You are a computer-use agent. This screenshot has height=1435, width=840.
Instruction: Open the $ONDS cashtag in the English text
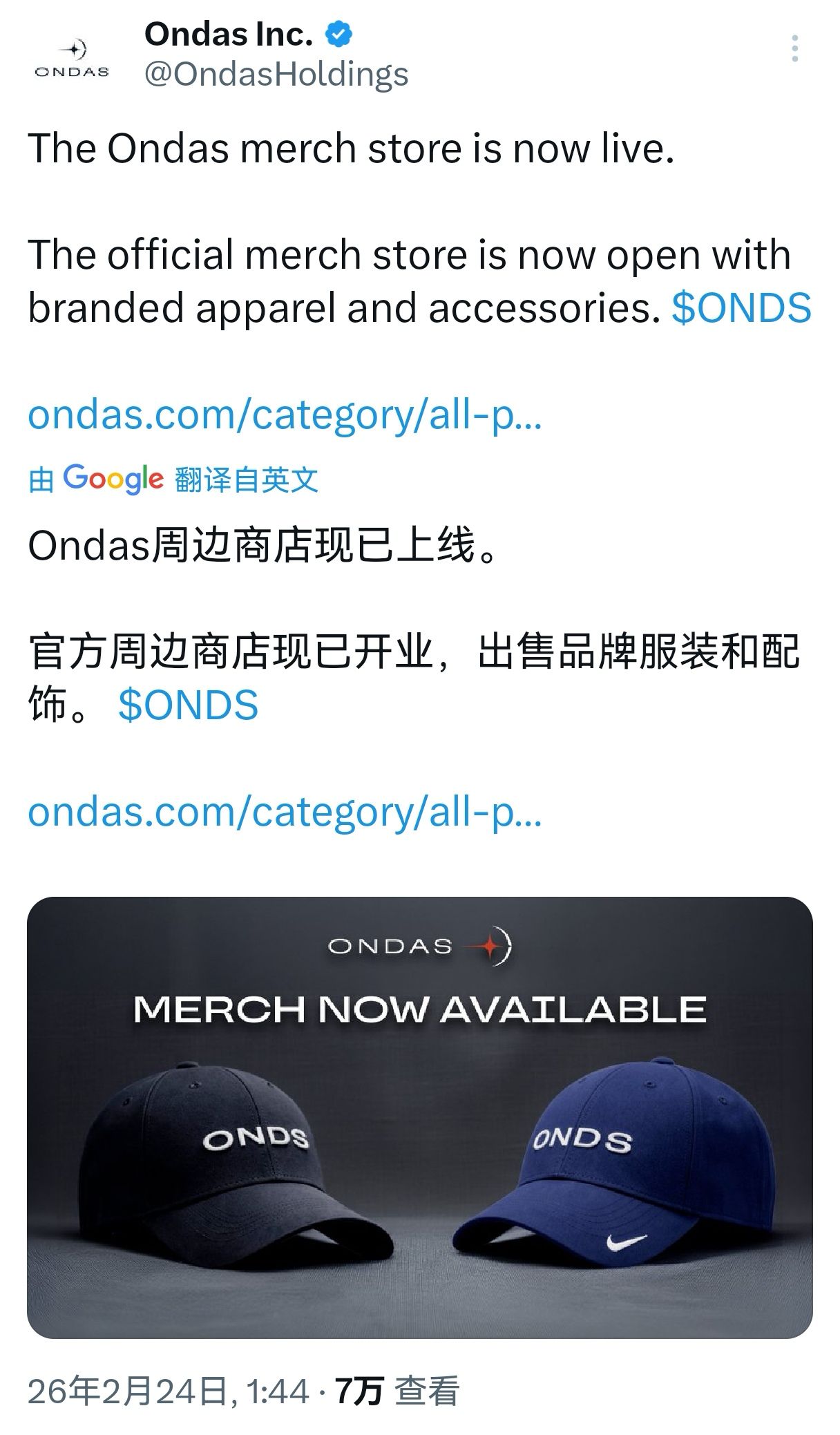pyautogui.click(x=741, y=308)
